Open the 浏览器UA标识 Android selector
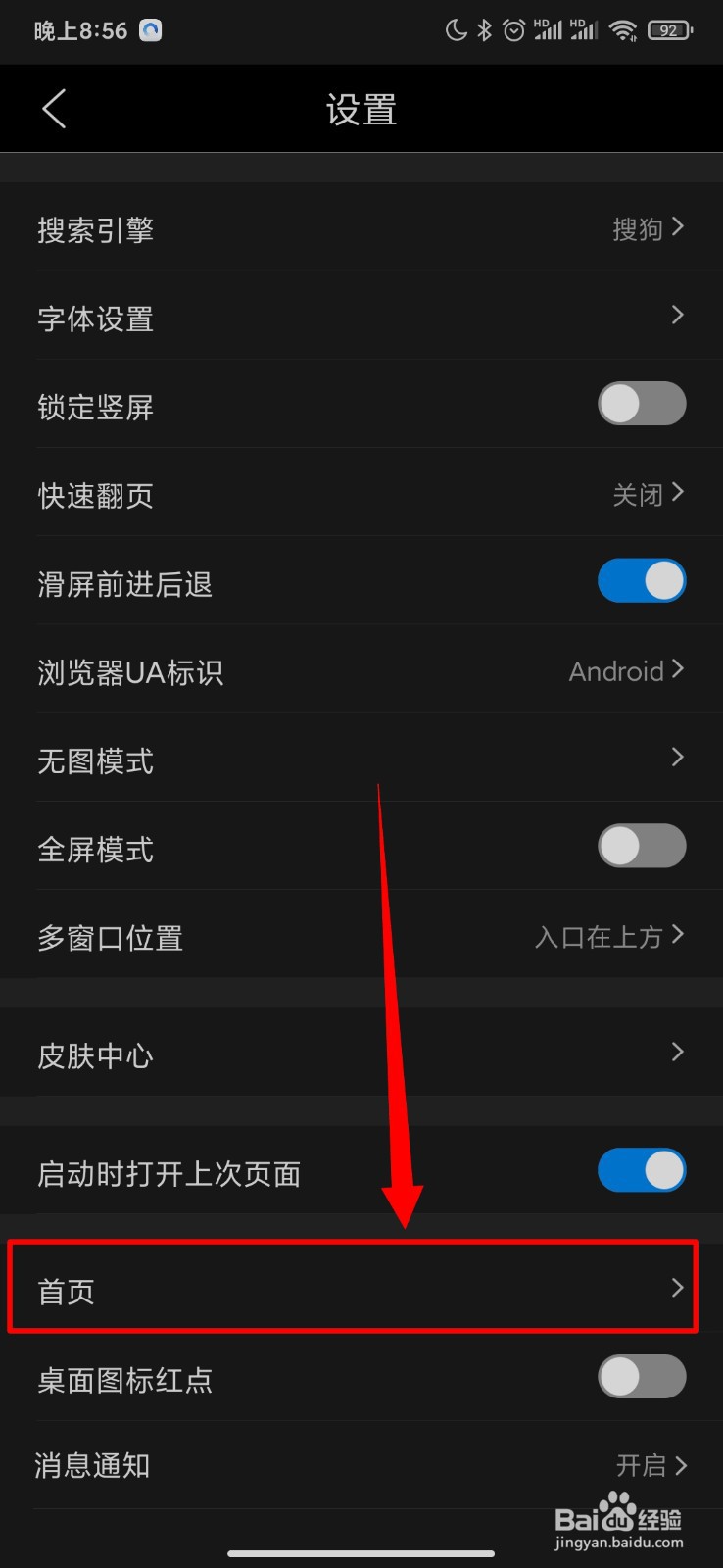Viewport: 723px width, 1568px height. tap(361, 672)
